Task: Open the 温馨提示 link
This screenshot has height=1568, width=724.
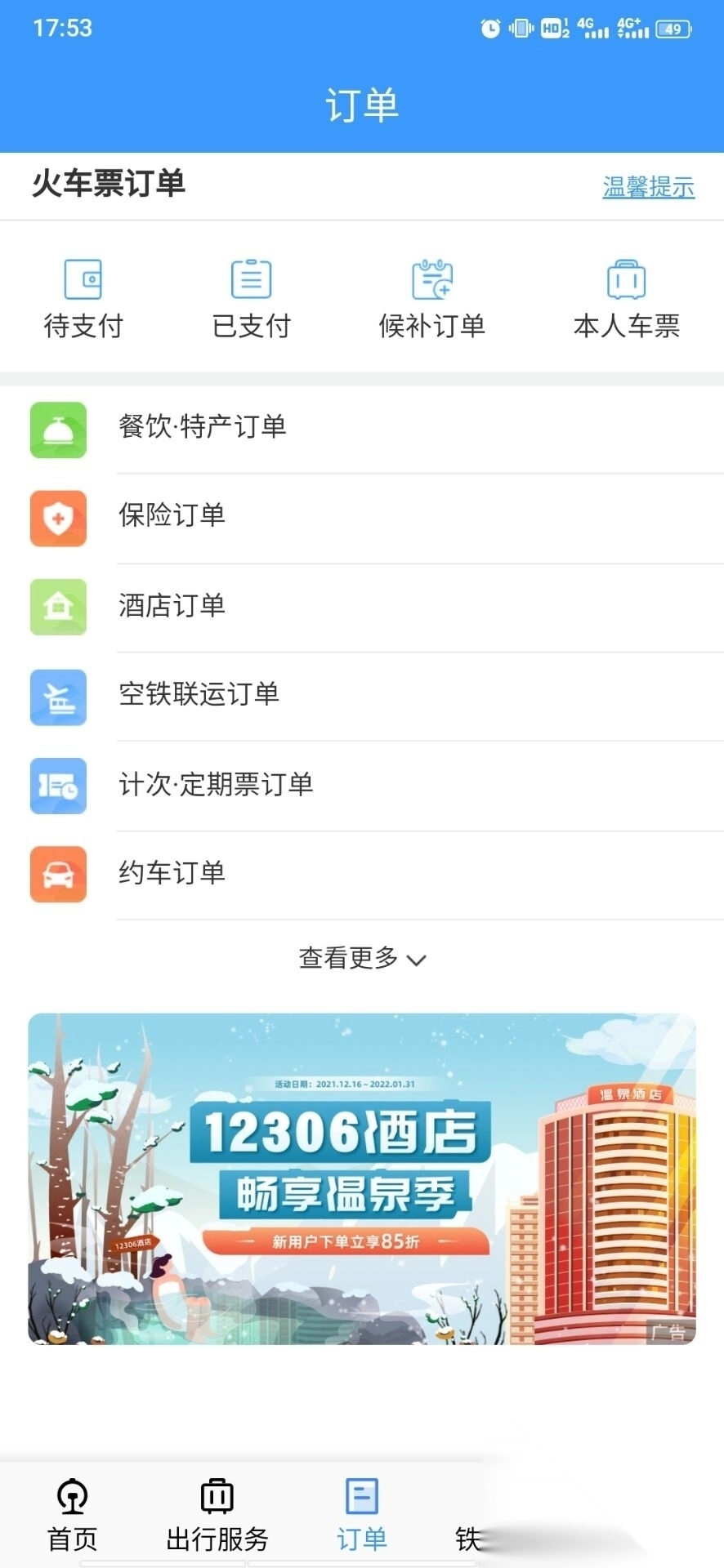Action: pyautogui.click(x=648, y=187)
